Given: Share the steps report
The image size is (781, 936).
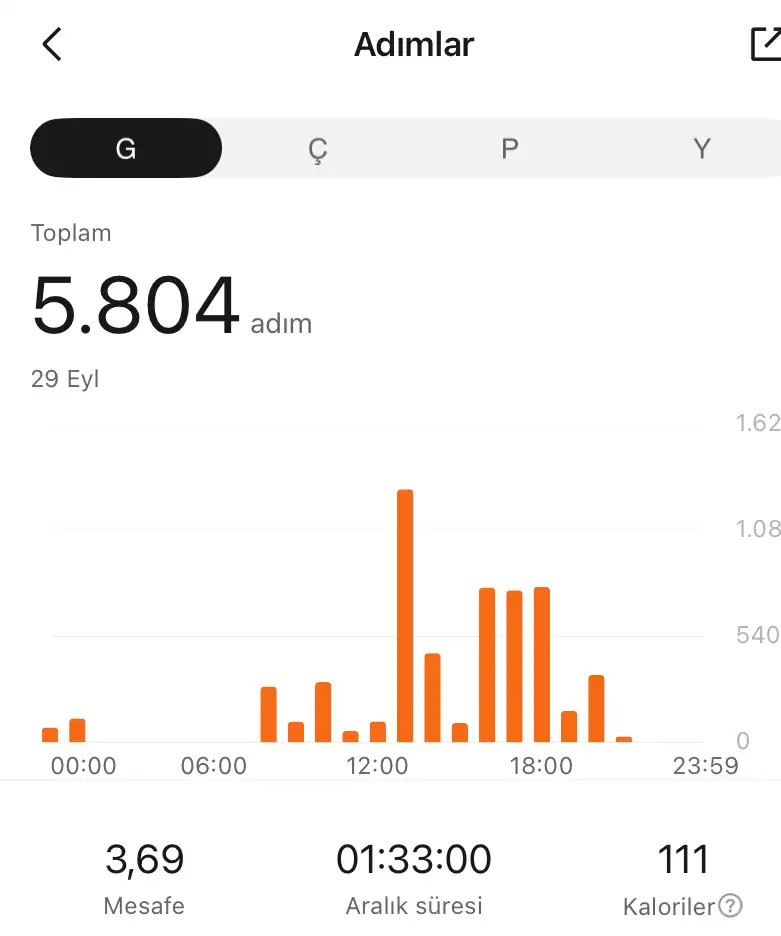Looking at the screenshot, I should click(765, 44).
